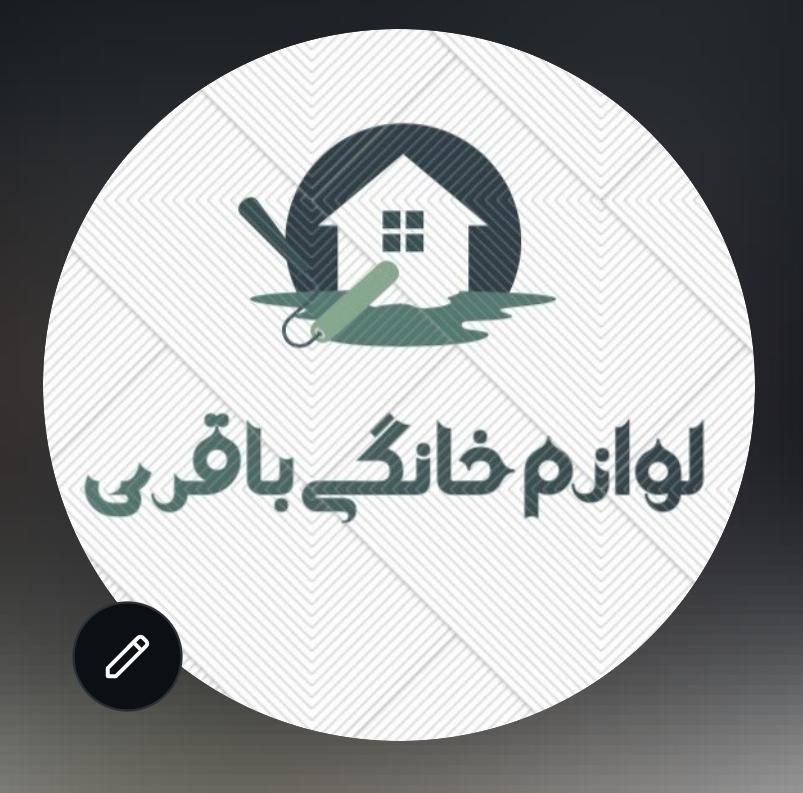Tap the pencil edit photo button
Screen dimensions: 803x793
[127, 656]
